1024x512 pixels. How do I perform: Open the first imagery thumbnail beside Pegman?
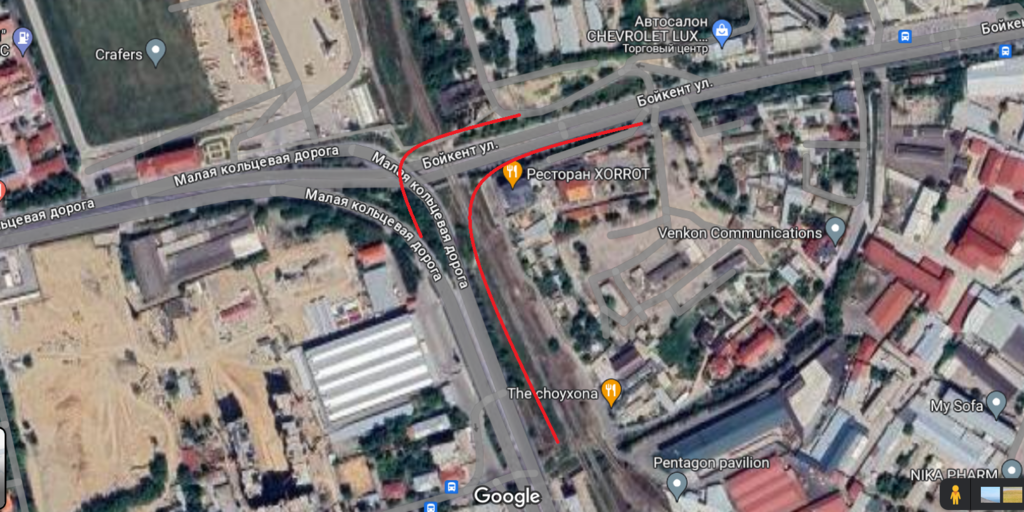tap(988, 494)
